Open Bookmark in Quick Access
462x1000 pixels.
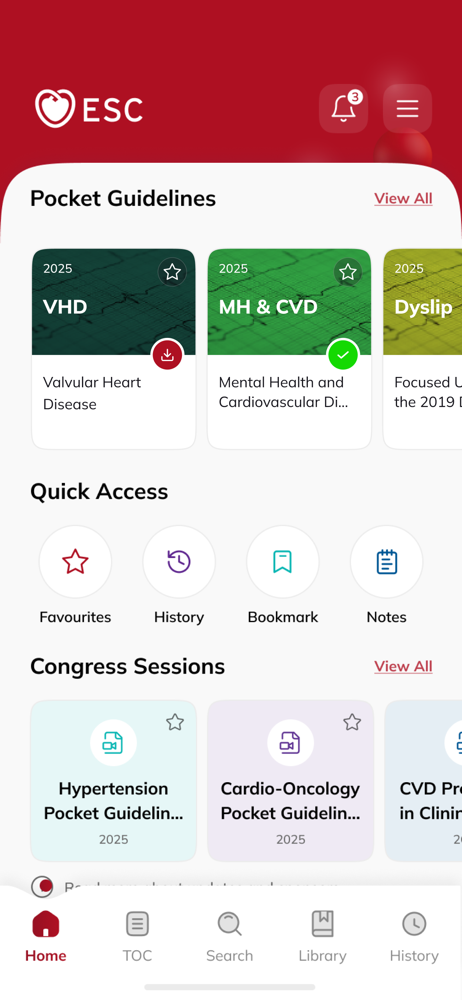click(x=283, y=575)
